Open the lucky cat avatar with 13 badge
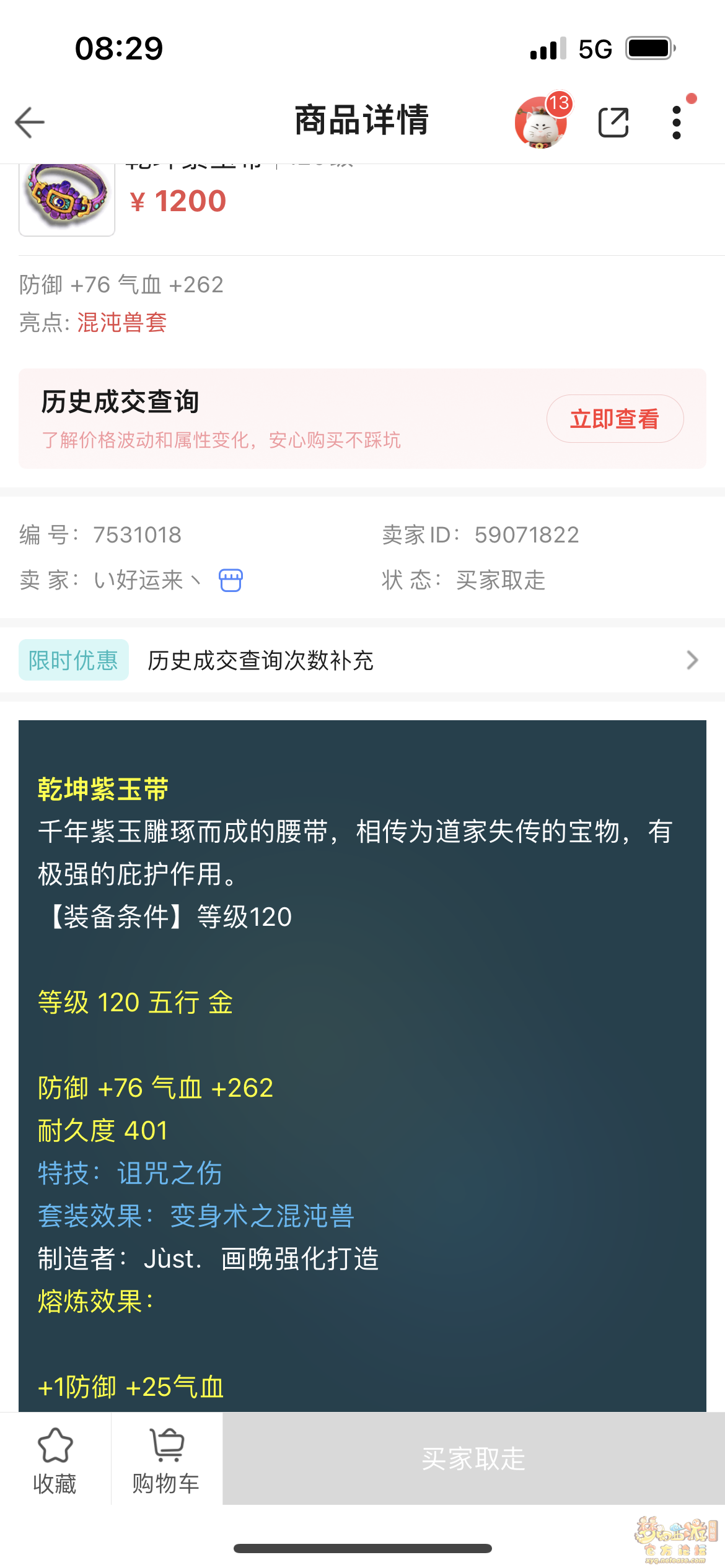This screenshot has width=725, height=1568. point(541,123)
